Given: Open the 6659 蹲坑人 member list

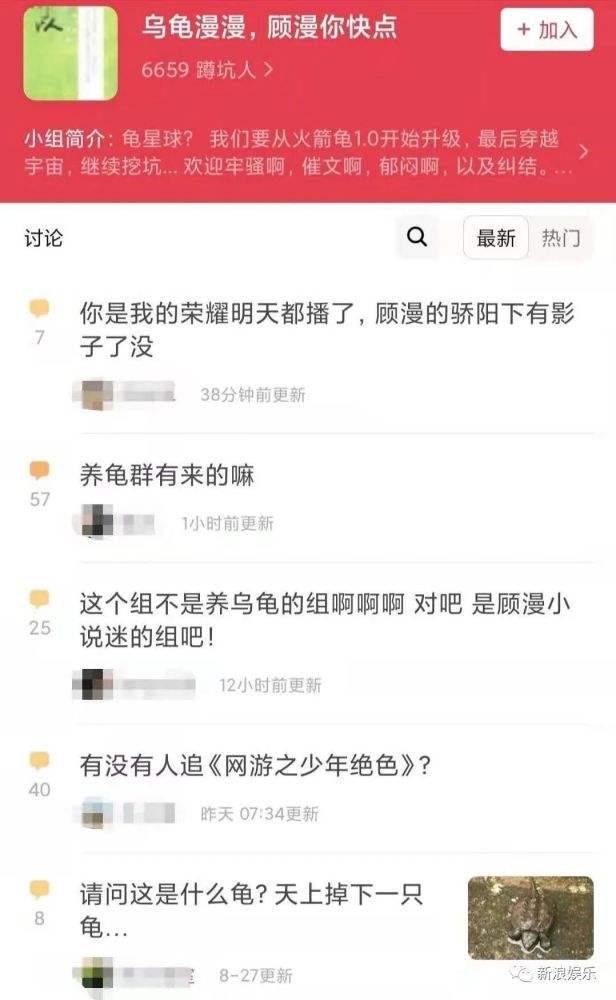Looking at the screenshot, I should point(208,70).
